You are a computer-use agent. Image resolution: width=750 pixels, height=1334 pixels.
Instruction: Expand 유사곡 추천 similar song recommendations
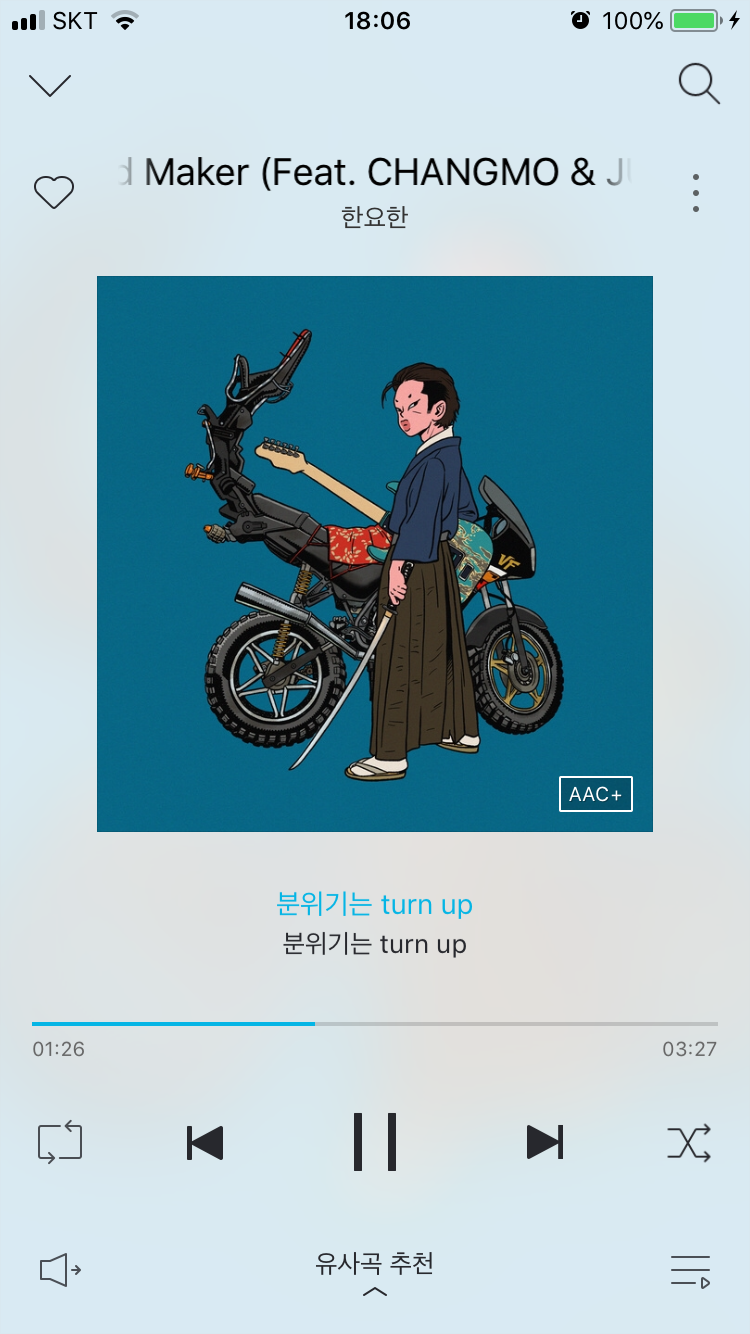375,1272
